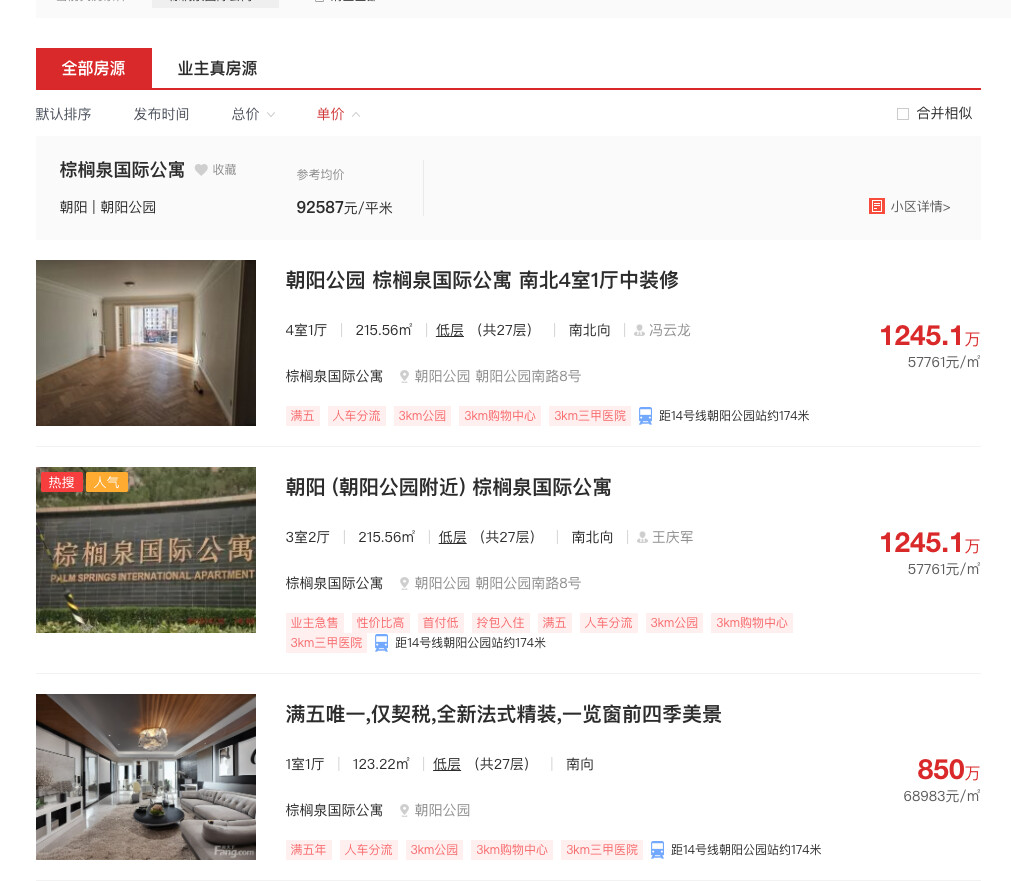Open the empty room photo thumbnail
Image resolution: width=1011 pixels, height=881 pixels.
(146, 343)
